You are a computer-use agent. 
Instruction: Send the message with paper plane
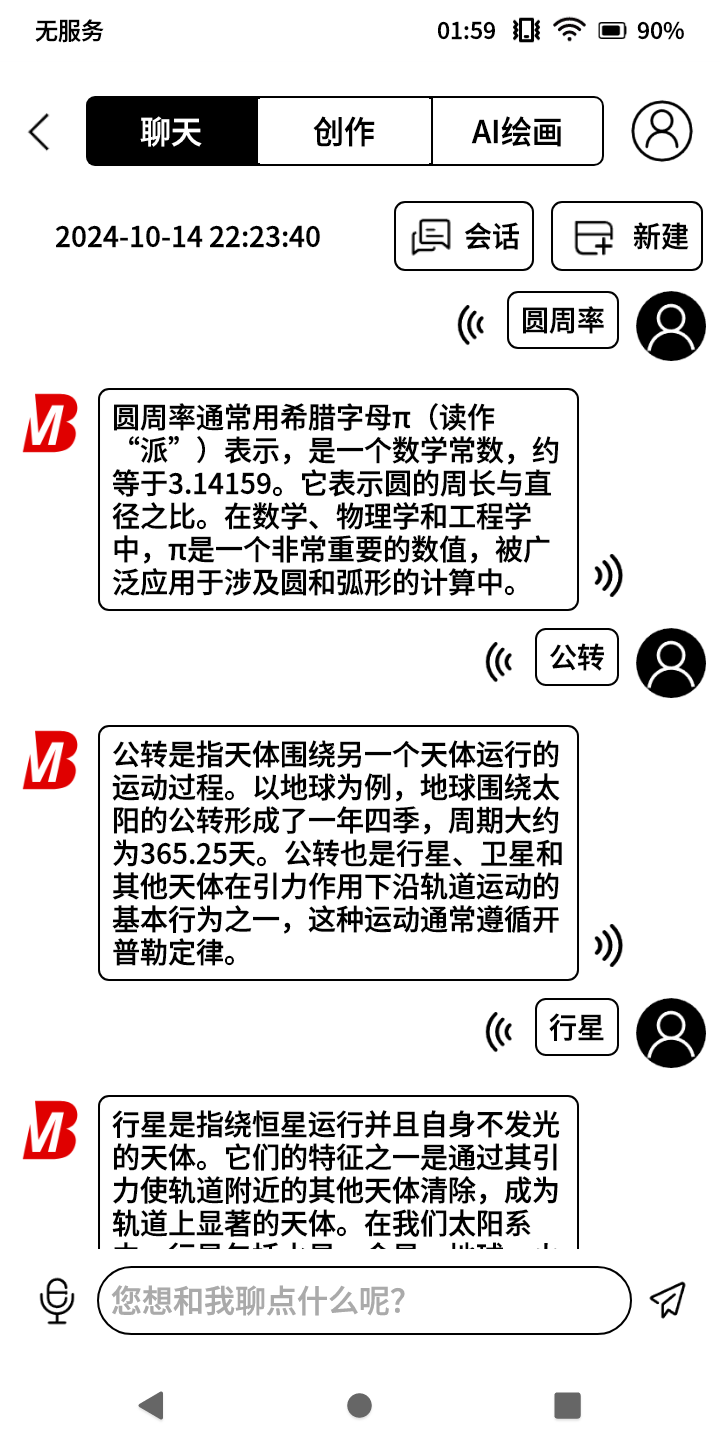point(668,1299)
